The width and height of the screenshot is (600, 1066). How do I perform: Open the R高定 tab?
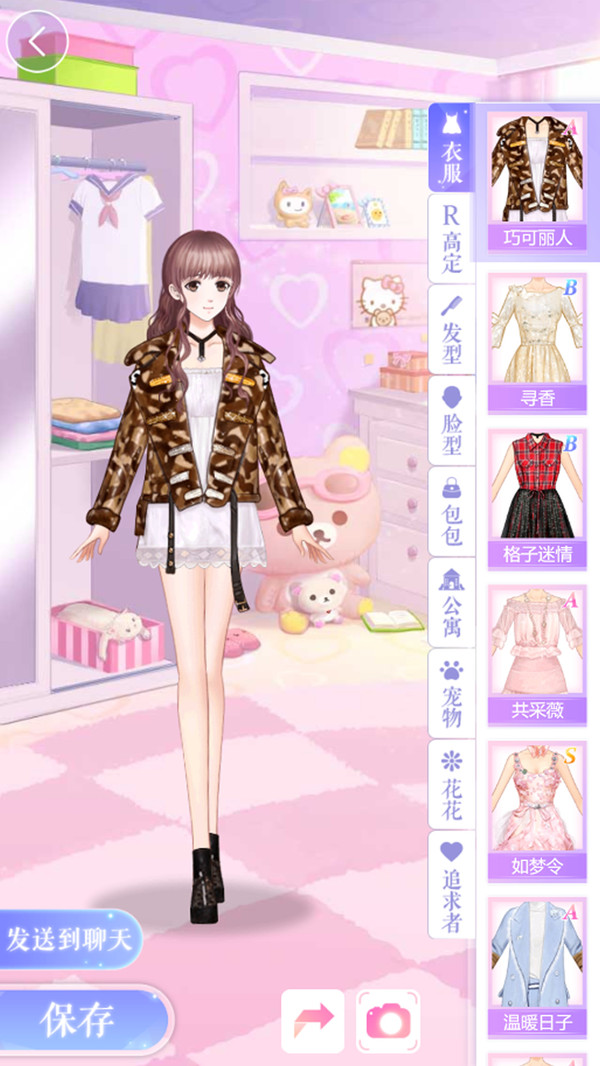click(x=451, y=238)
